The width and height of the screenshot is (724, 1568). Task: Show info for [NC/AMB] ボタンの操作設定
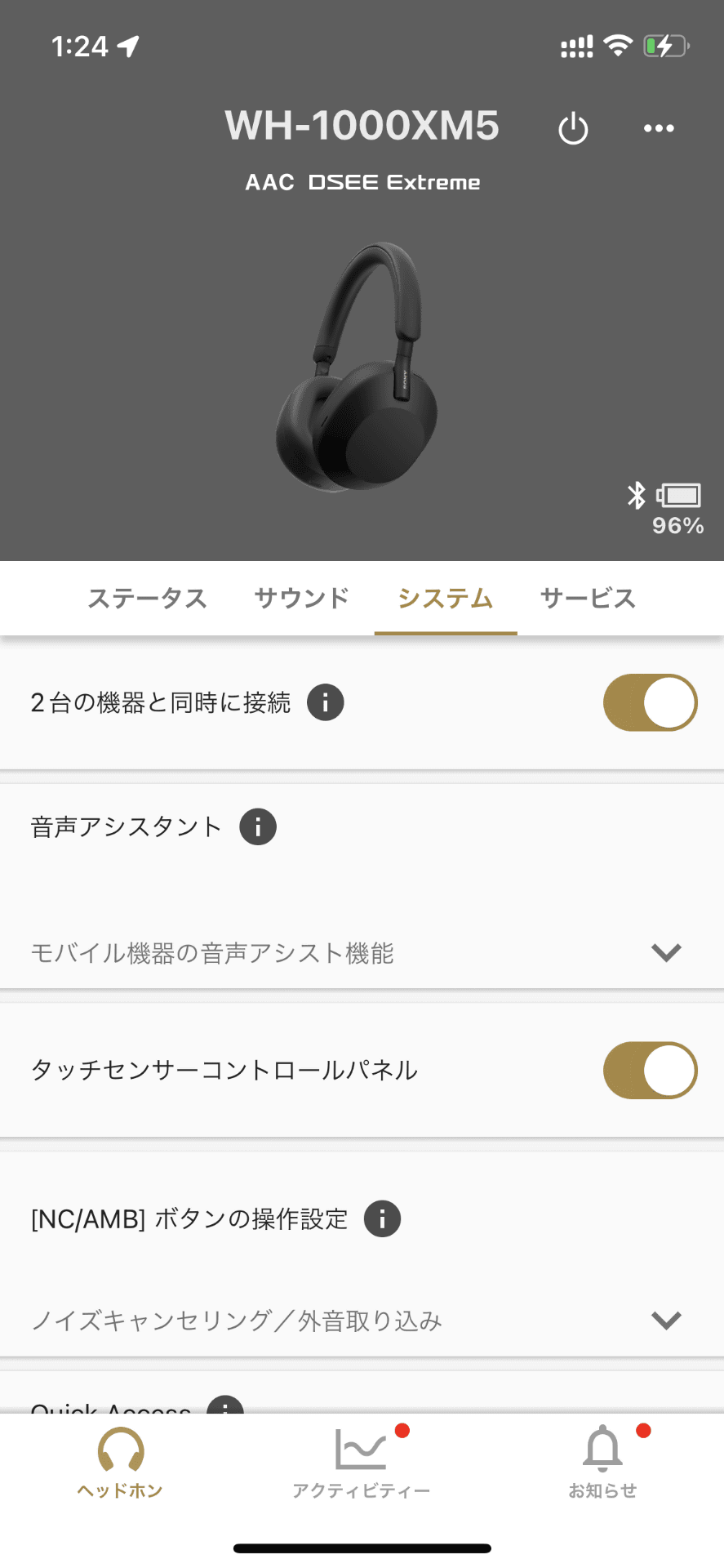[x=382, y=1219]
